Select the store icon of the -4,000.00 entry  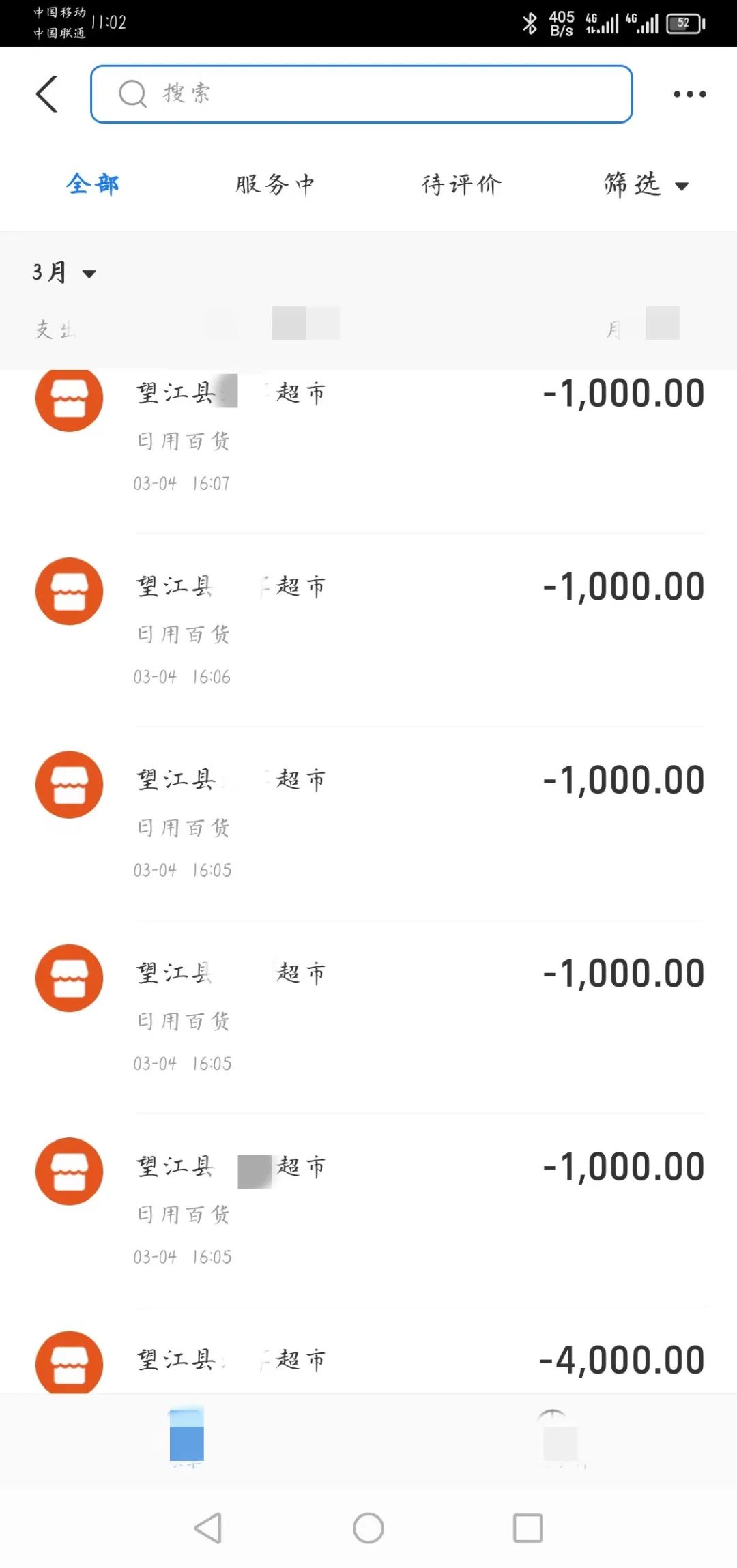click(x=68, y=1363)
